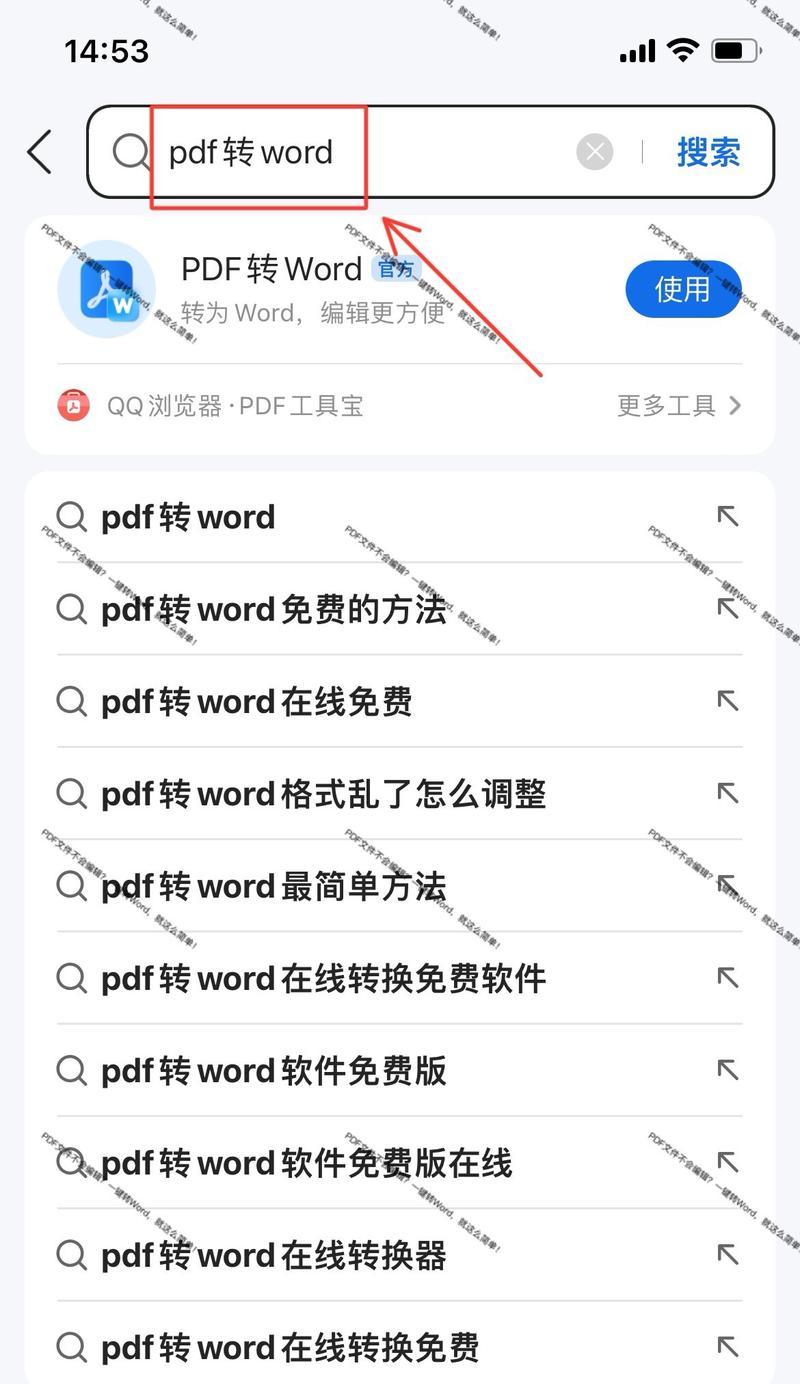Clear the search text with the X
Viewport: 800px width, 1384px height.
point(595,152)
